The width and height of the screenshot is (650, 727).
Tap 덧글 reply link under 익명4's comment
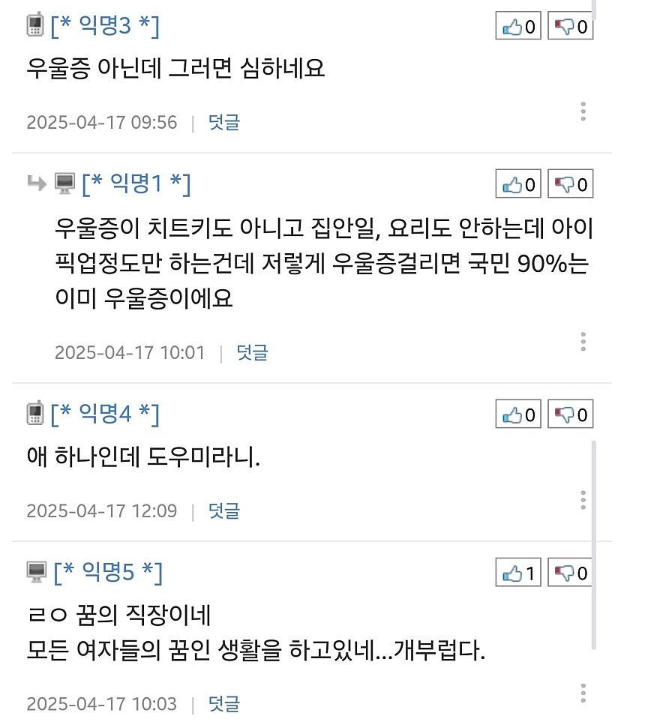(224, 511)
